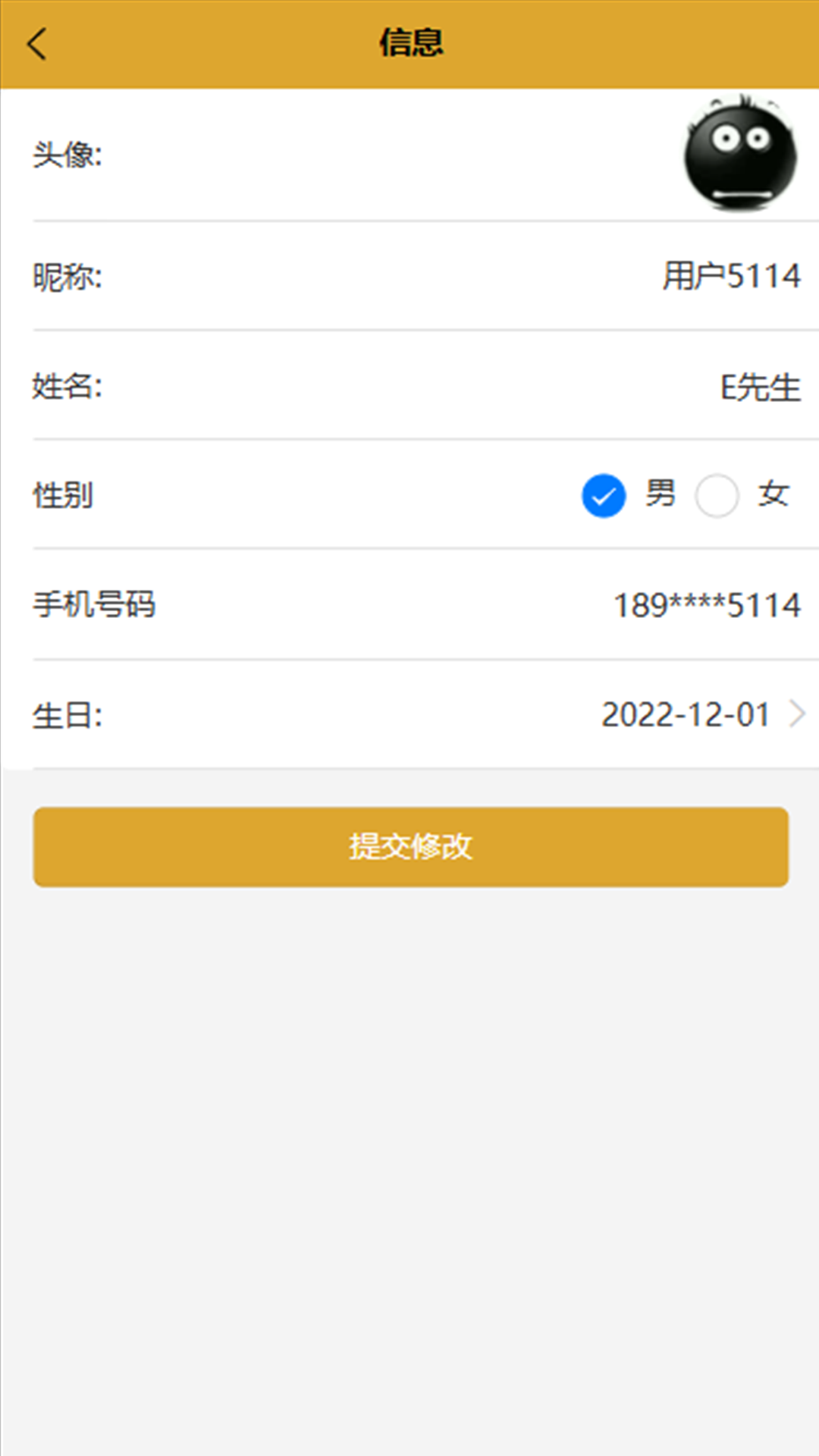Screen dimensions: 819x1456
Task: Click the 姓名 row showing E先生
Action: (x=409, y=387)
